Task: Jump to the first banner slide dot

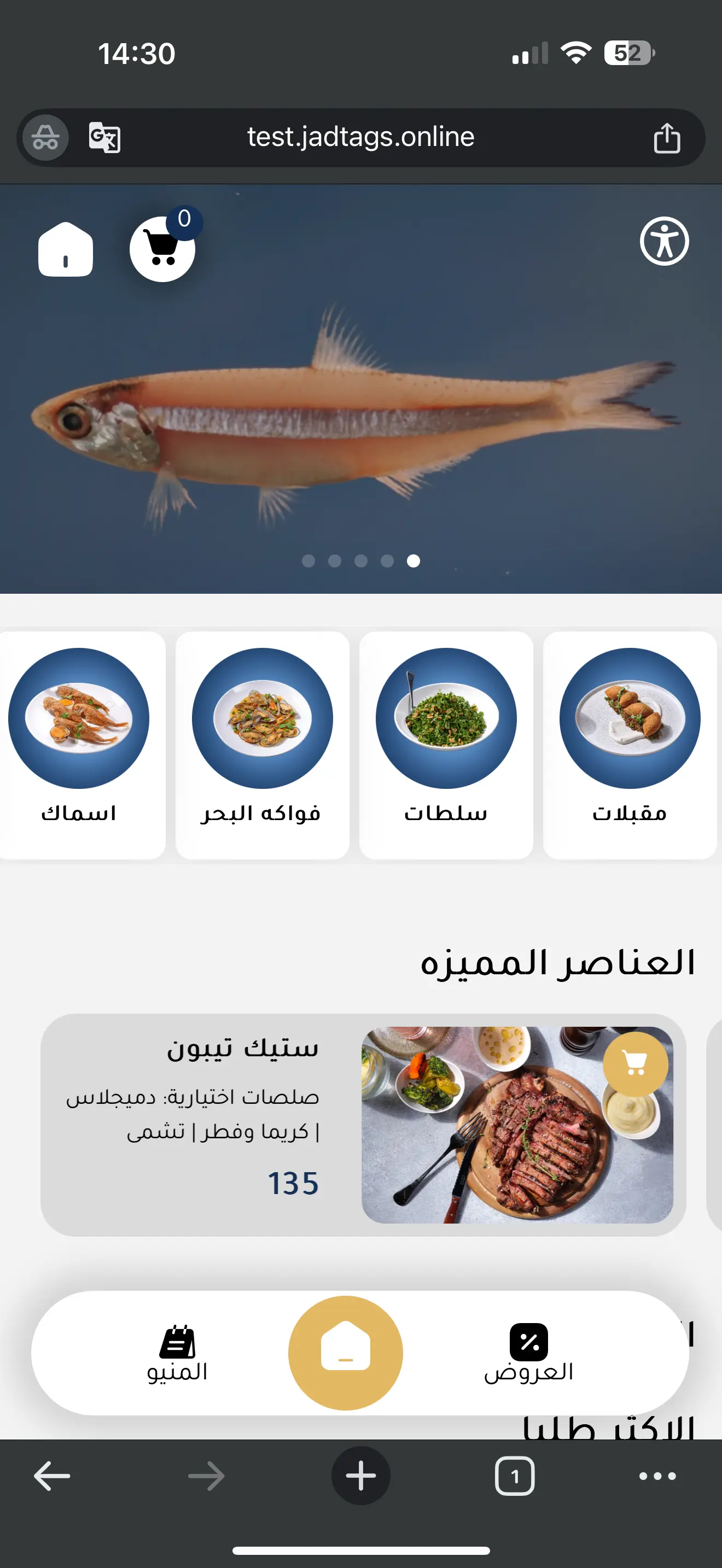Action: click(308, 560)
